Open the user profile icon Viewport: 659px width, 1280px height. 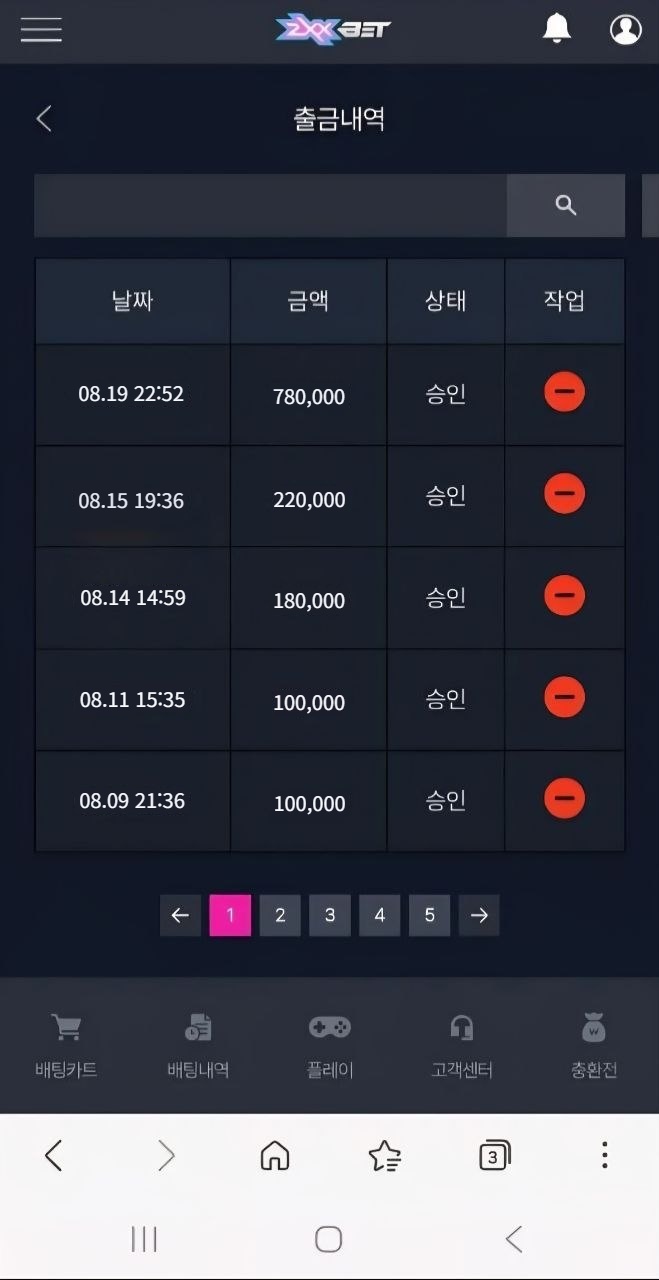(x=626, y=29)
